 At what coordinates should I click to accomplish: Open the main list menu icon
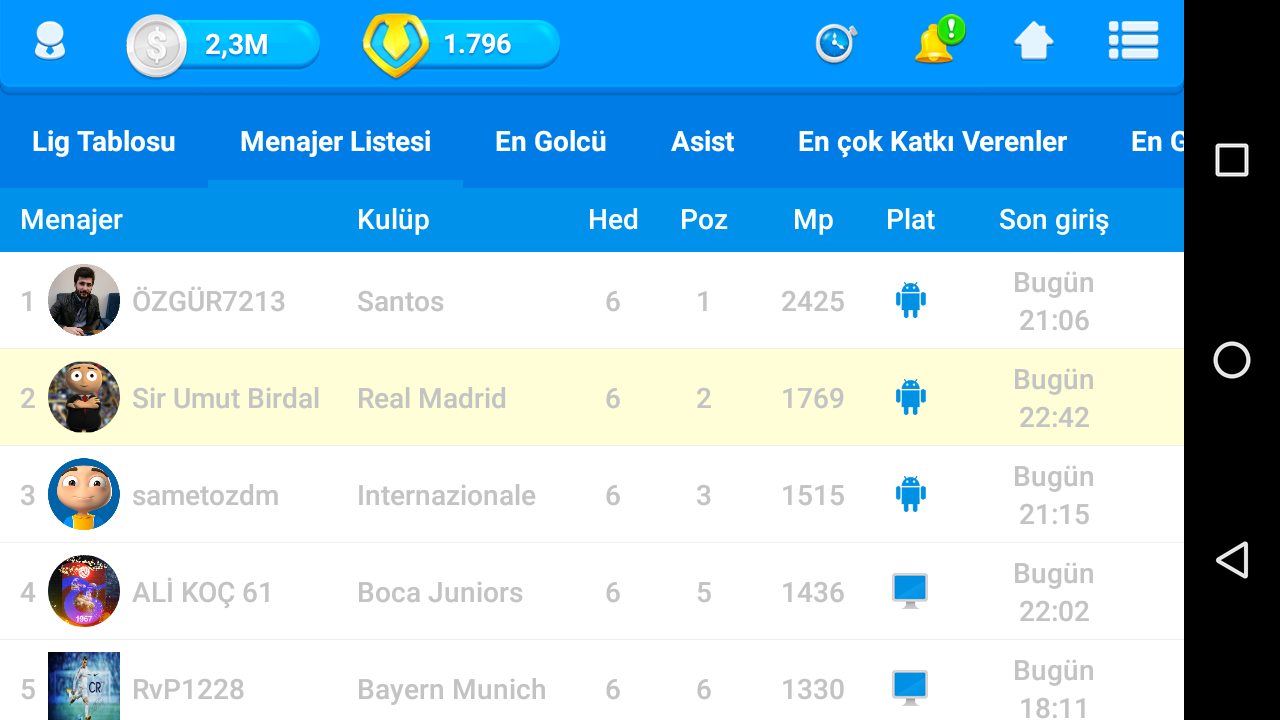tap(1133, 42)
